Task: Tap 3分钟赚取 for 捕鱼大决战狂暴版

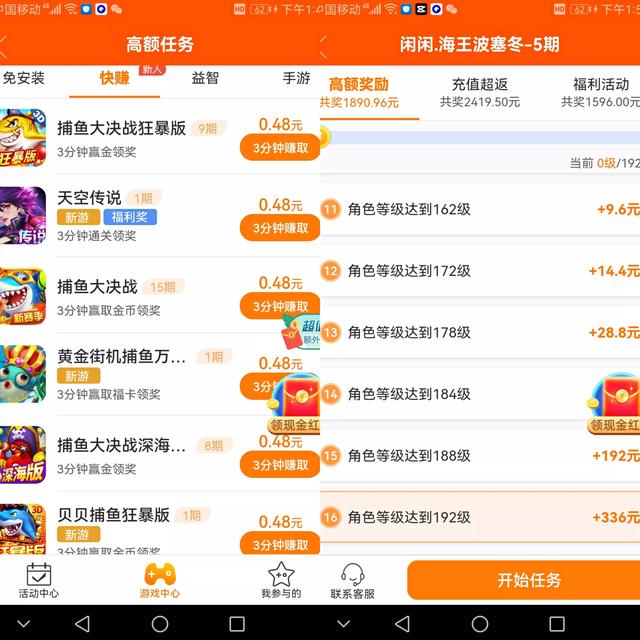Action: click(279, 147)
